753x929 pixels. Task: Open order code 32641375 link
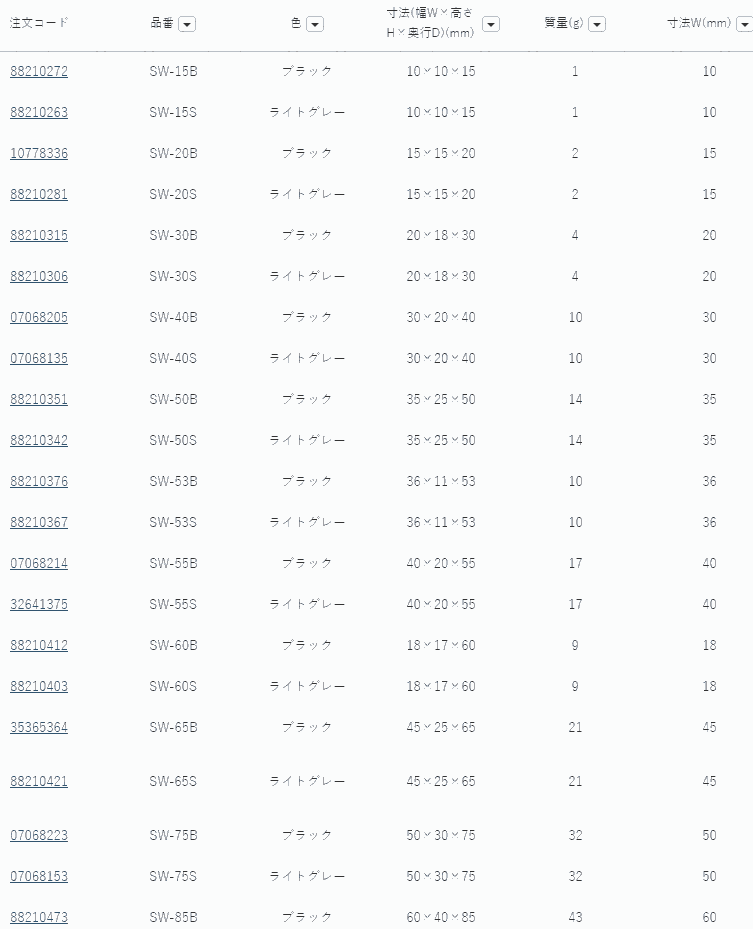point(39,605)
